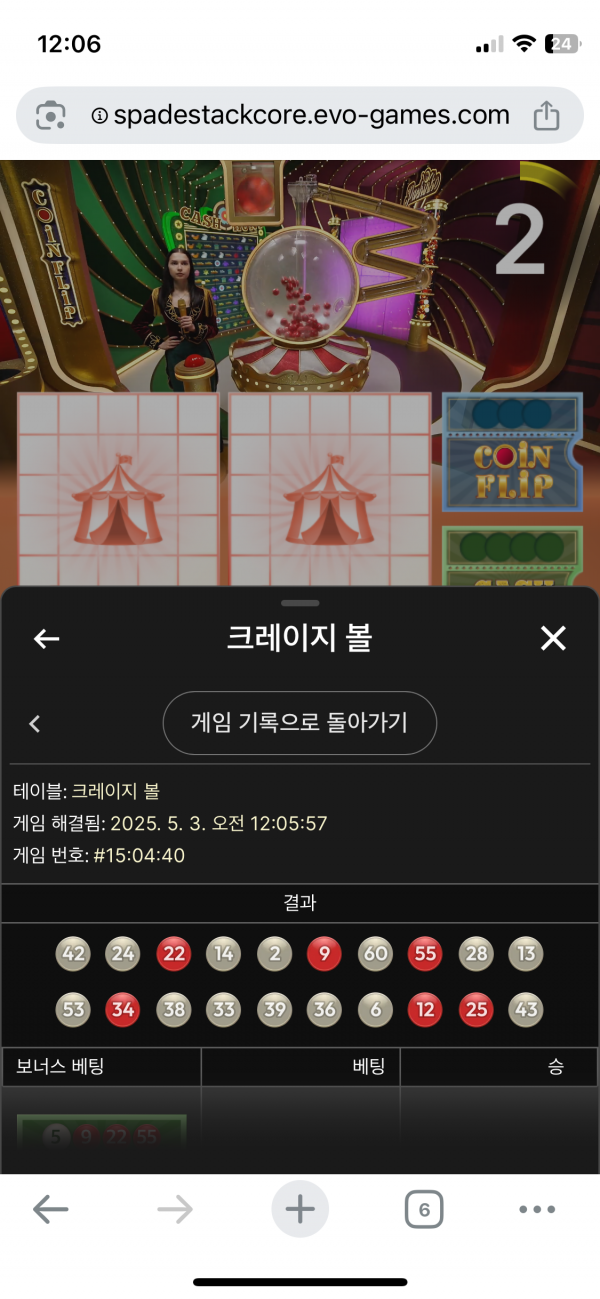Open tab switcher showing 6 tabs
Viewport: 600px width, 1299px height.
click(424, 1210)
